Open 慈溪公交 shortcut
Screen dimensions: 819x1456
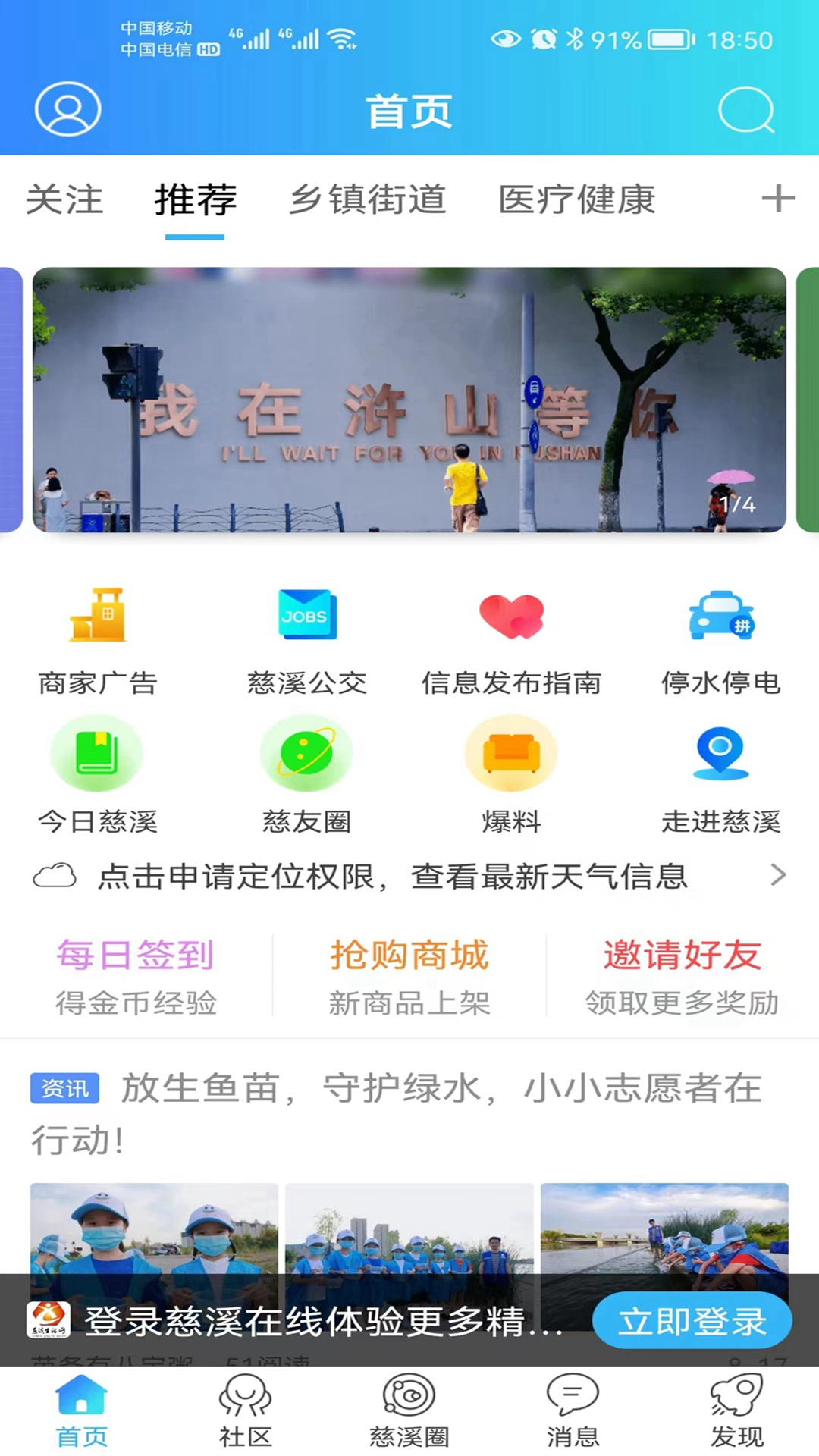[307, 641]
